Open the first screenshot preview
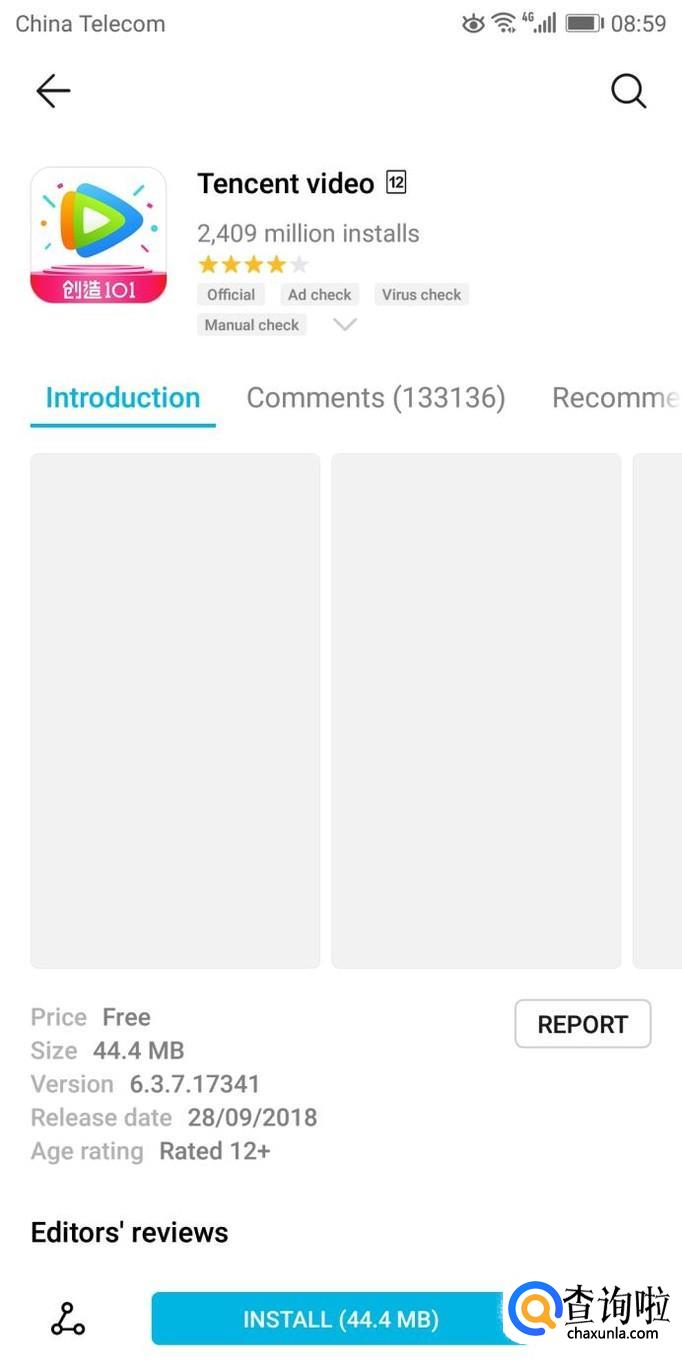The width and height of the screenshot is (682, 1364). point(175,710)
